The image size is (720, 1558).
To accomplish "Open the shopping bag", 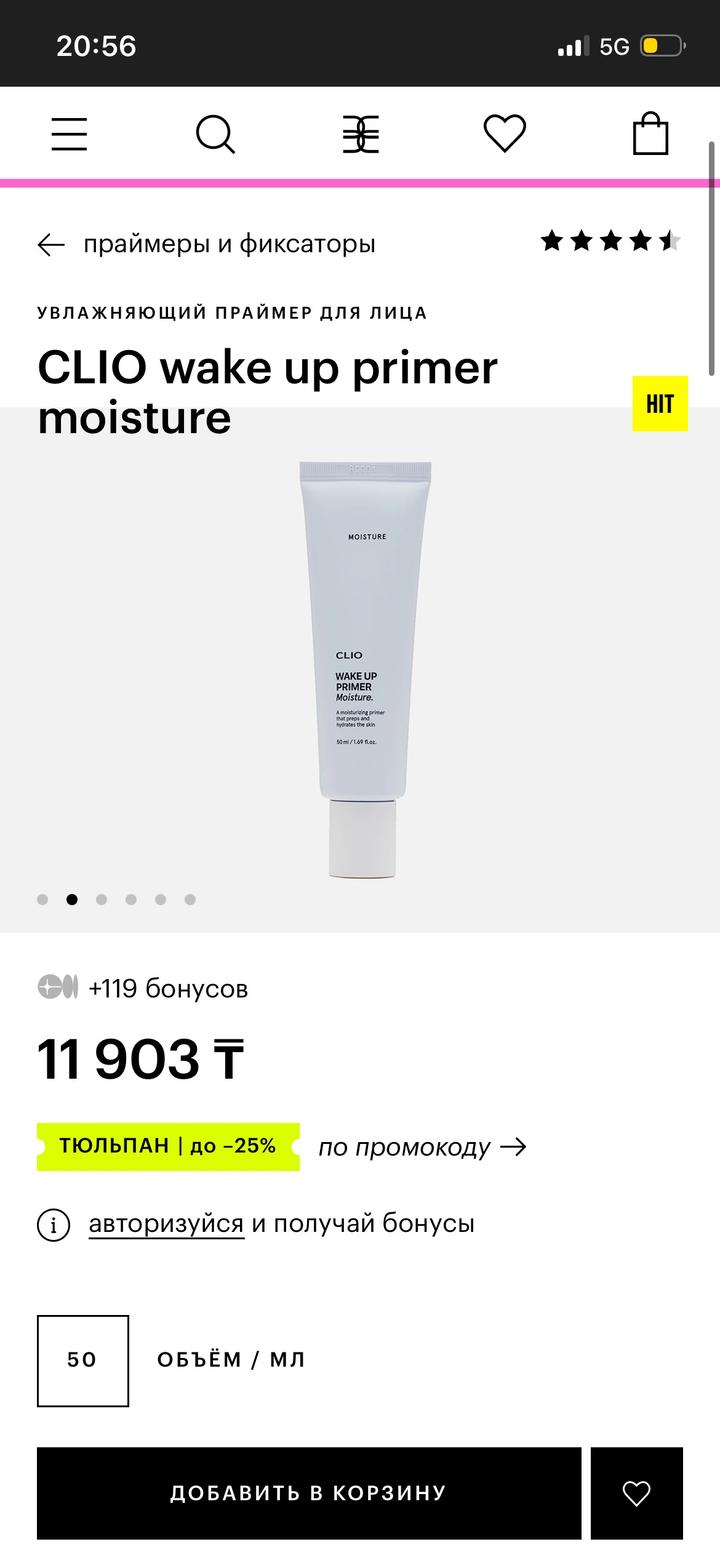I will pyautogui.click(x=650, y=134).
